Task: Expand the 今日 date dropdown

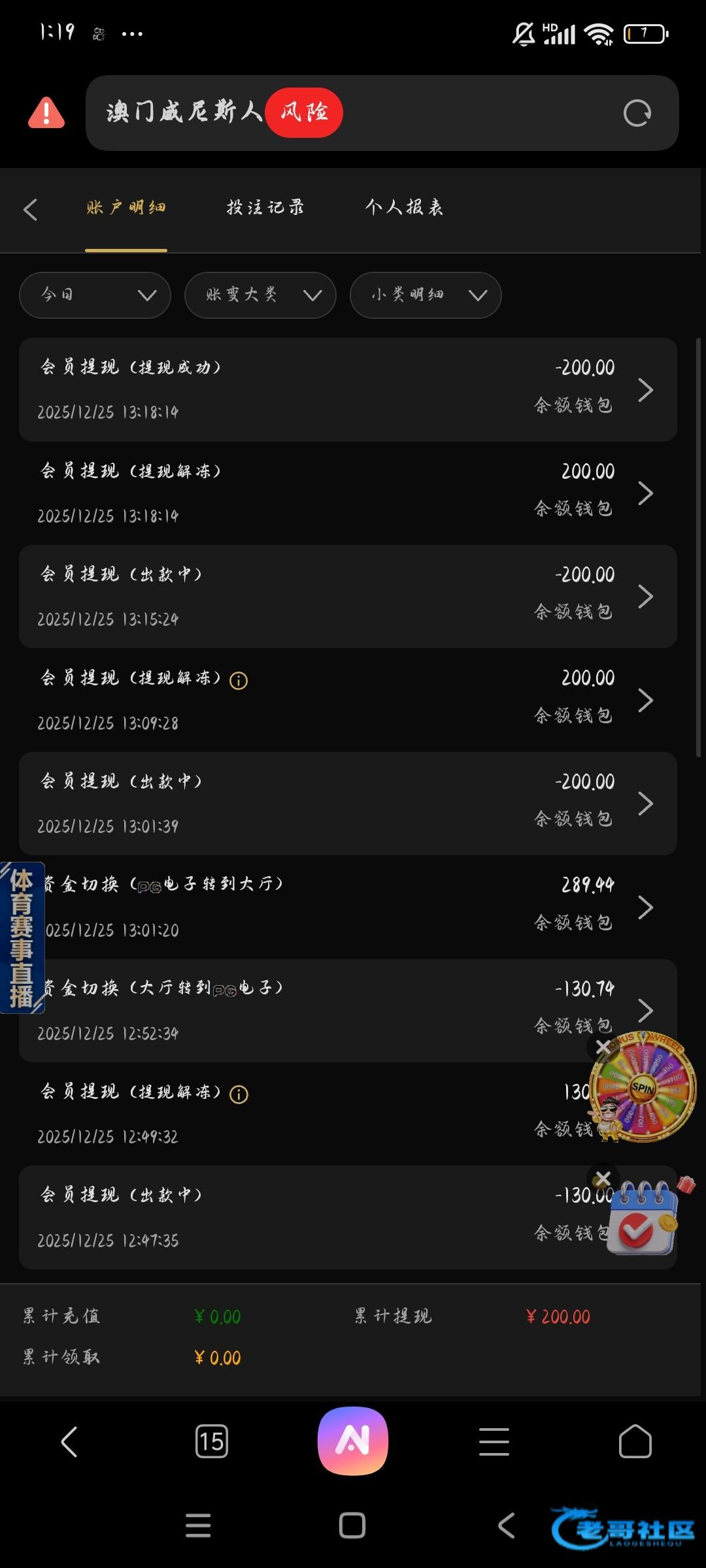Action: (x=95, y=295)
